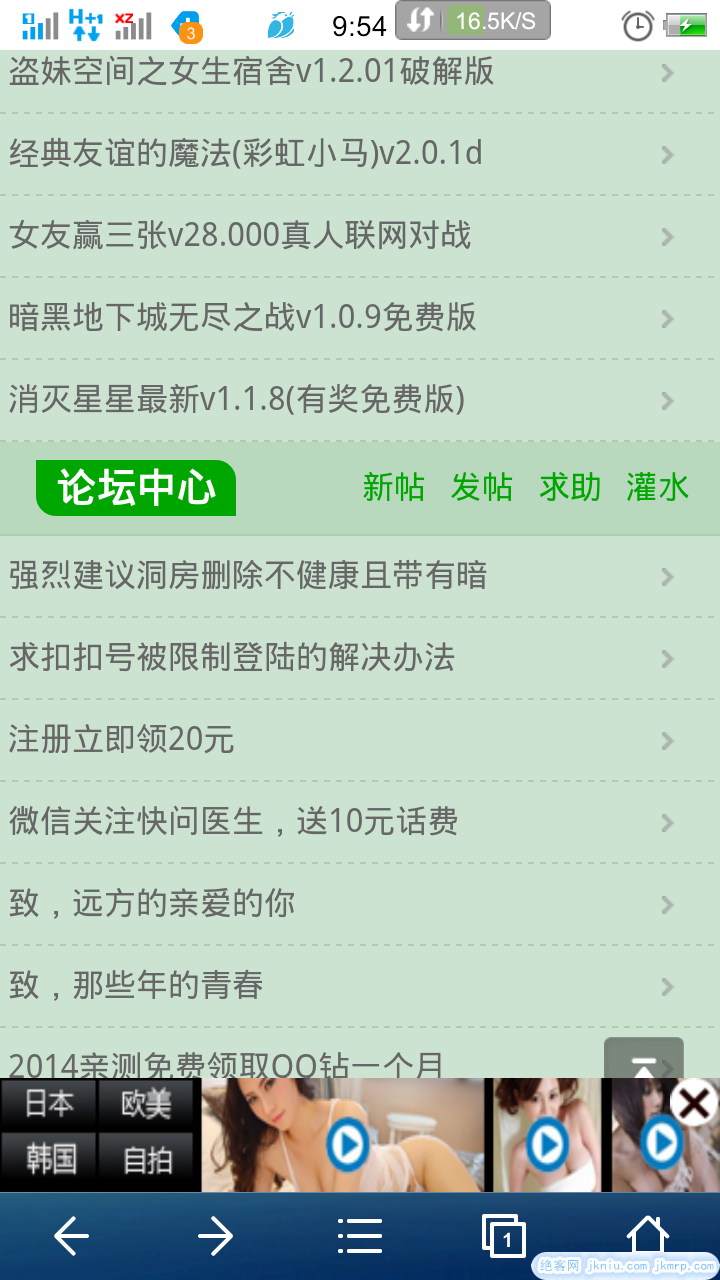This screenshot has height=1280, width=720.
Task: Open thread 强烈建议洞房删除不健康且带有暗
Action: (248, 576)
